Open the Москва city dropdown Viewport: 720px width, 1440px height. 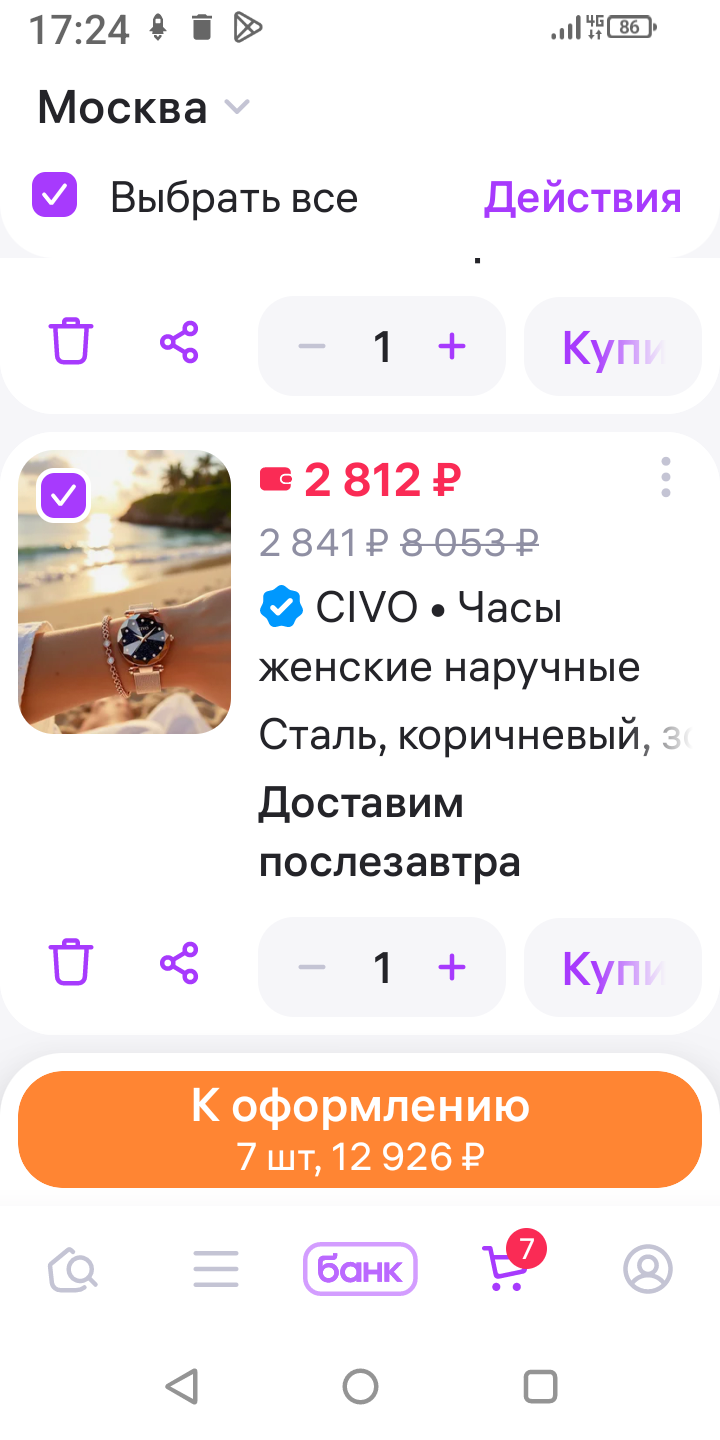pyautogui.click(x=143, y=107)
